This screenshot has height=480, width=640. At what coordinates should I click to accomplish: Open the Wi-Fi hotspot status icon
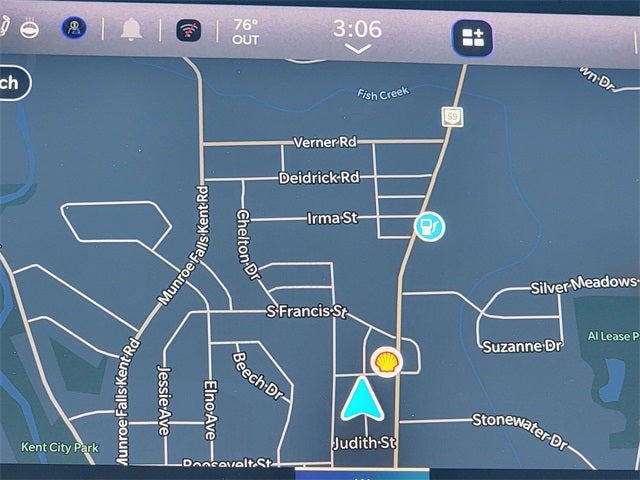pos(189,30)
